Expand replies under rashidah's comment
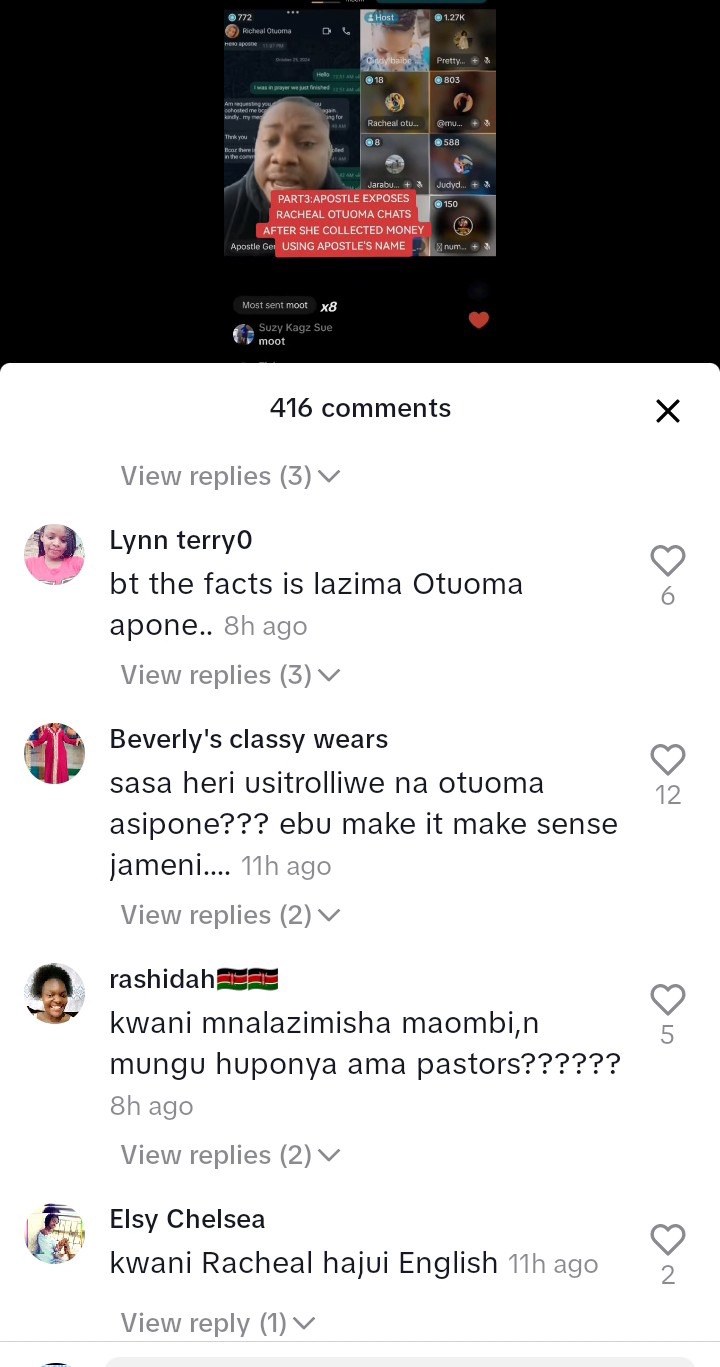Screen dimensions: 720x1367 click(x=230, y=1155)
